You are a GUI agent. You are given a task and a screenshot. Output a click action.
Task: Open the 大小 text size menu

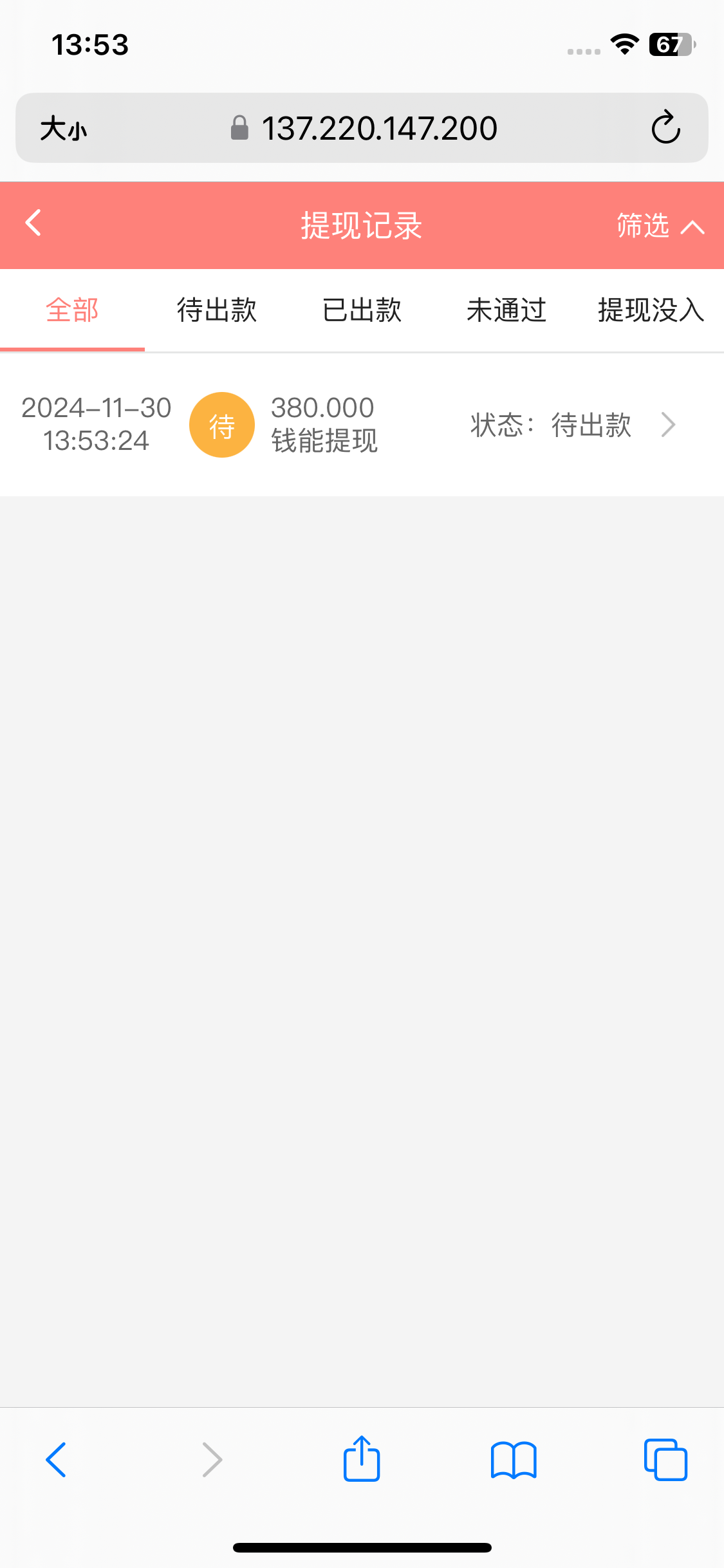[x=63, y=129]
